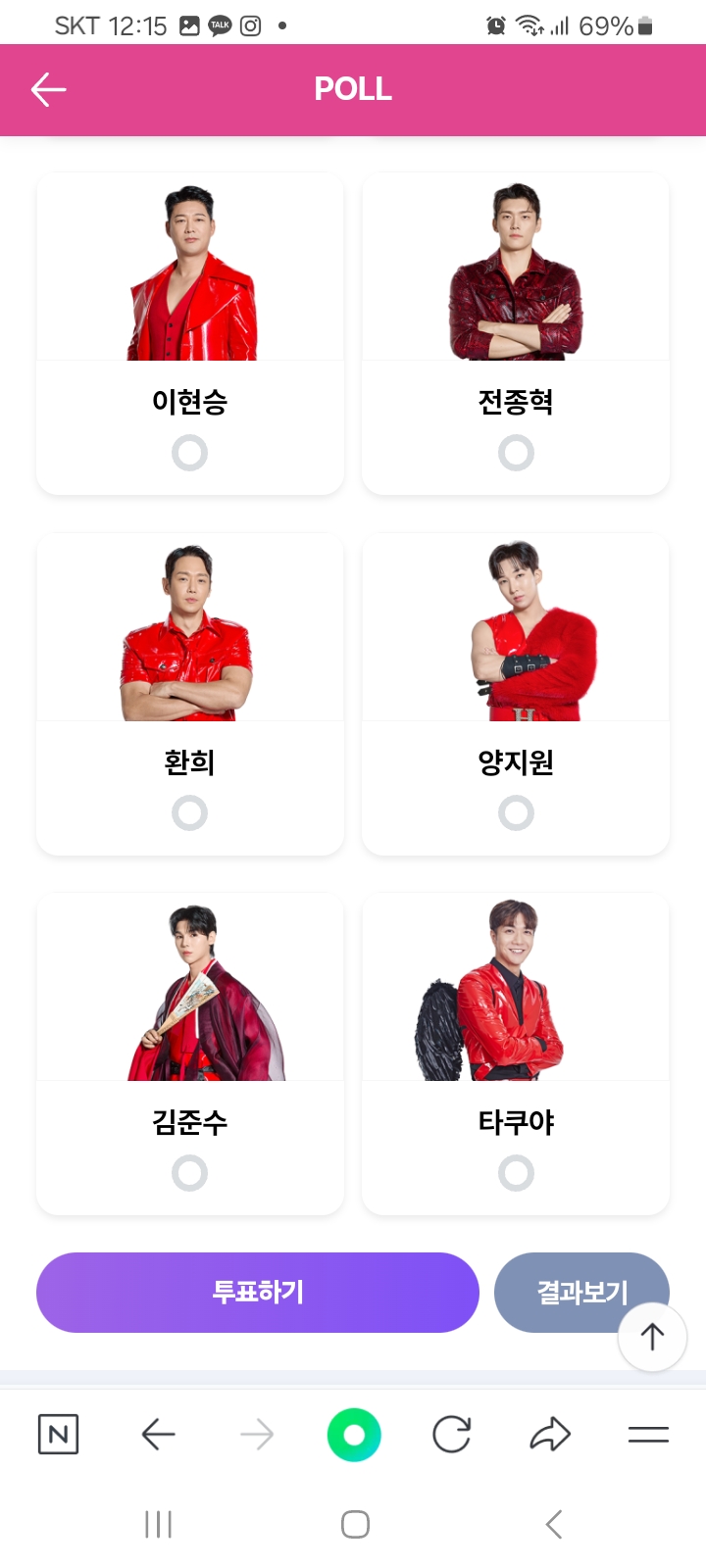
Task: Pick 타쿠야 by tapping his vote circle
Action: pos(516,1172)
